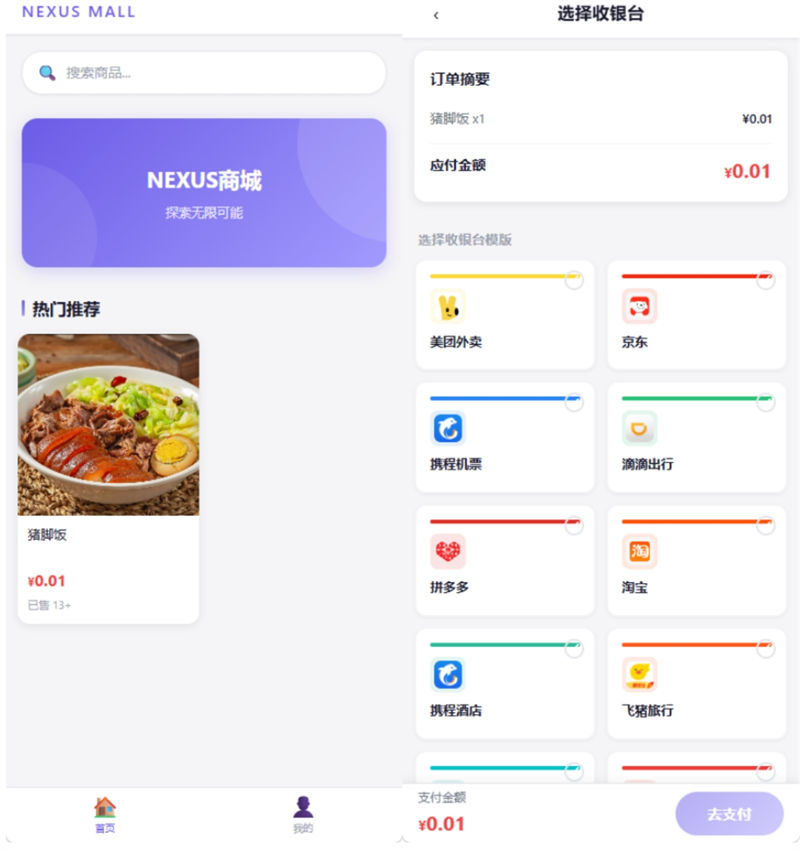Choose the 携程机票 cashier template

[505, 438]
